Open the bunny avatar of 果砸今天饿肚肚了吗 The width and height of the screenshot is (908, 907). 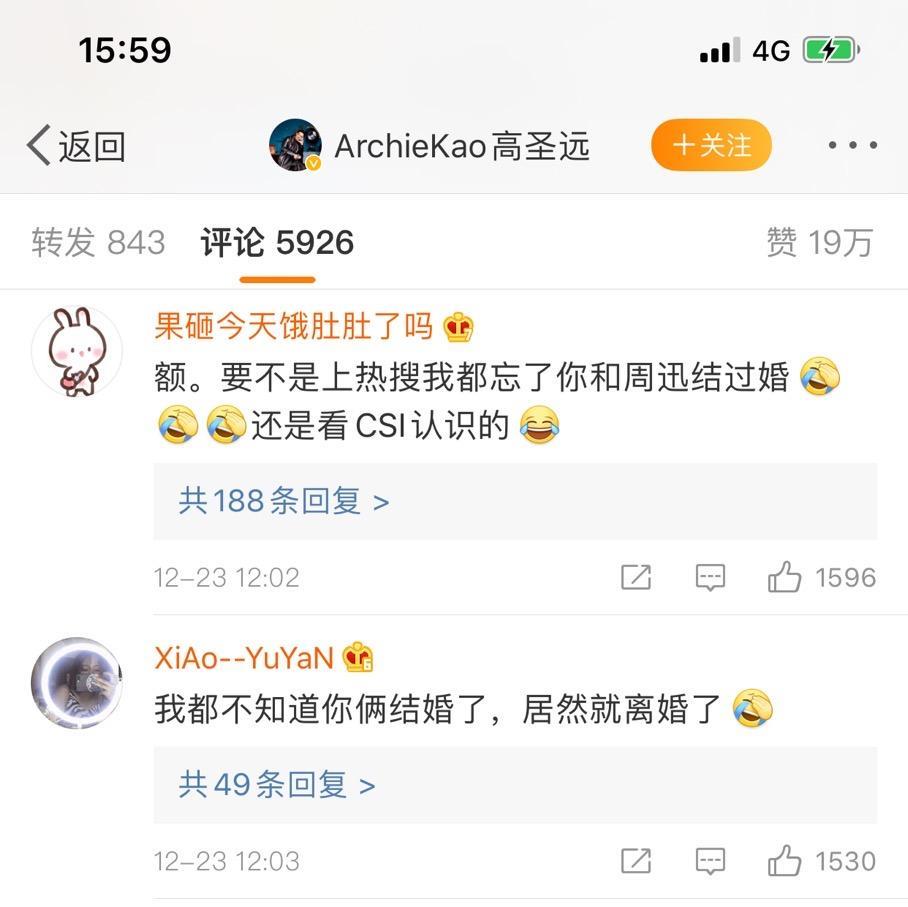tap(77, 350)
